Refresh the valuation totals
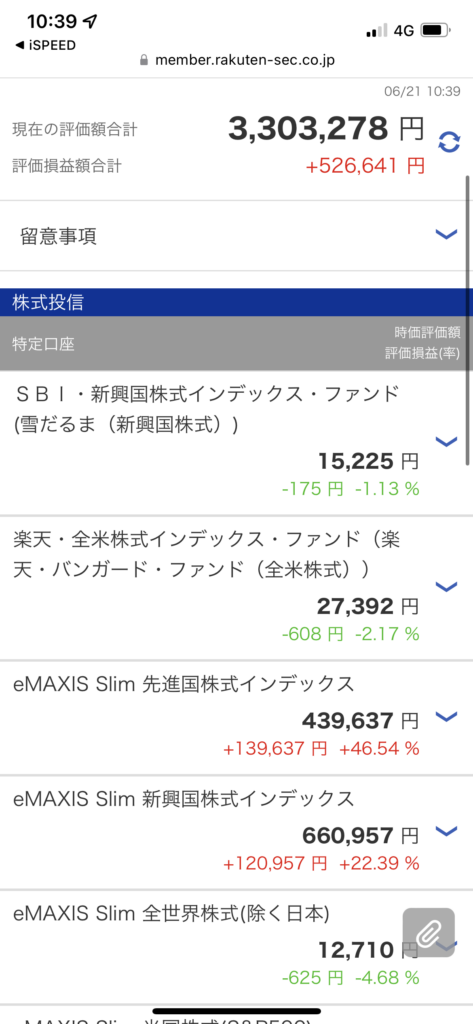 (x=449, y=142)
